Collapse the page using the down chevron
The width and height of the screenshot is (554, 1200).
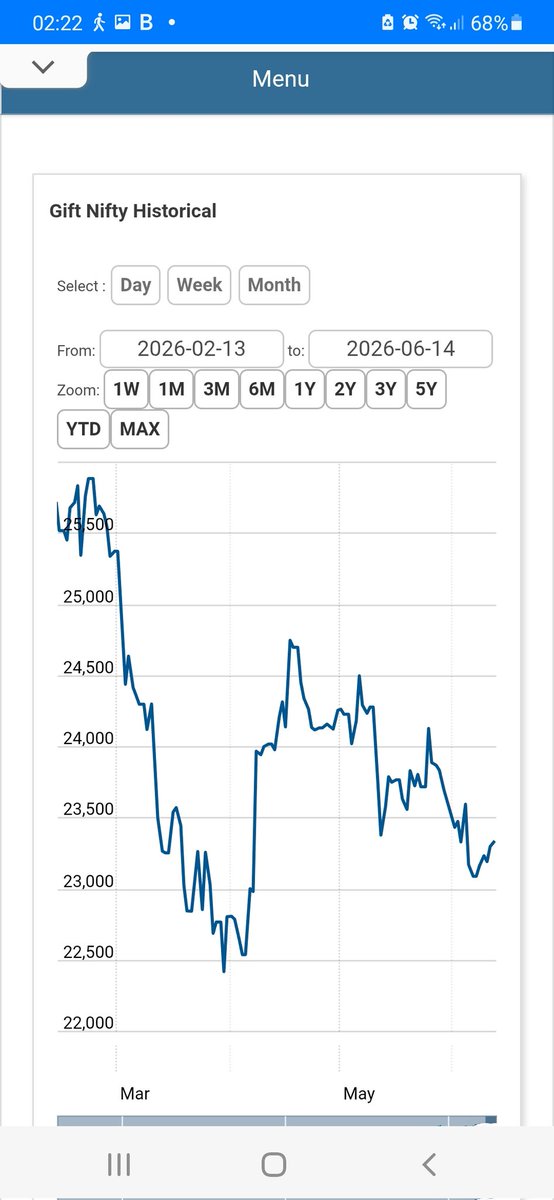pos(43,68)
